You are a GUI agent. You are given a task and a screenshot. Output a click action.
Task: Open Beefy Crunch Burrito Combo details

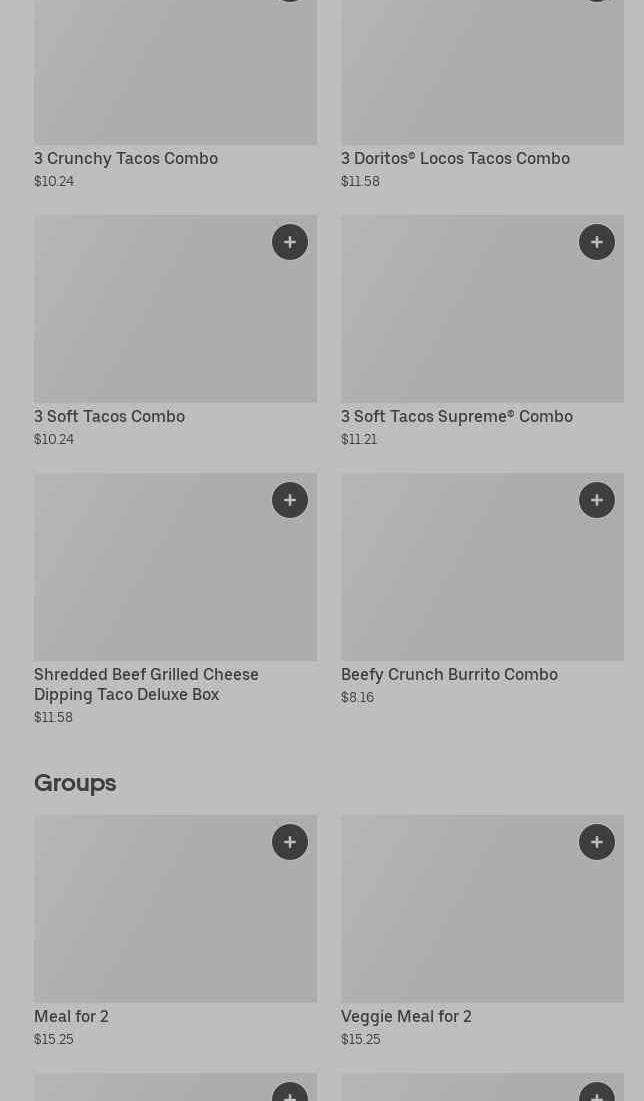coord(449,674)
